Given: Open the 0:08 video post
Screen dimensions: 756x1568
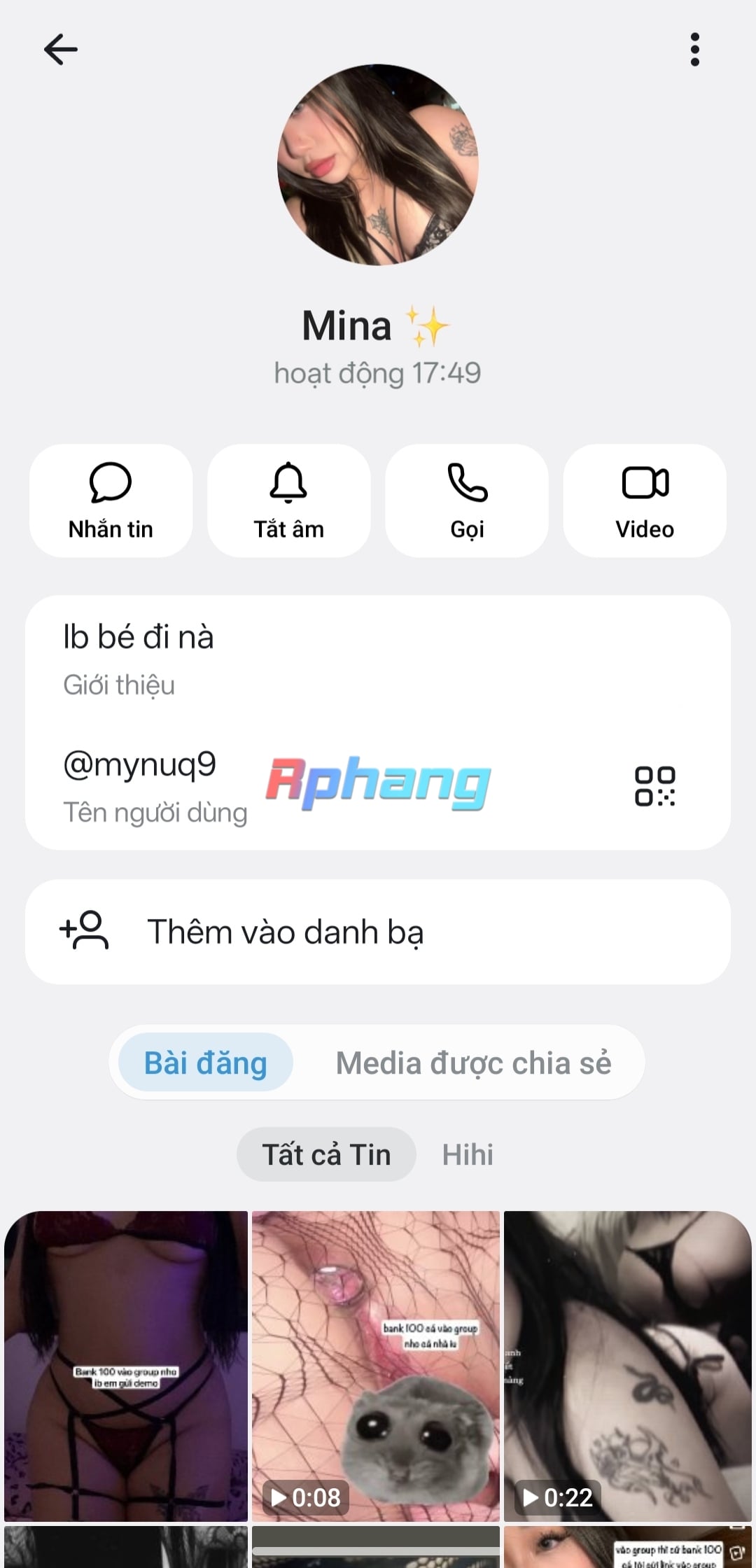Looking at the screenshot, I should click(376, 1366).
